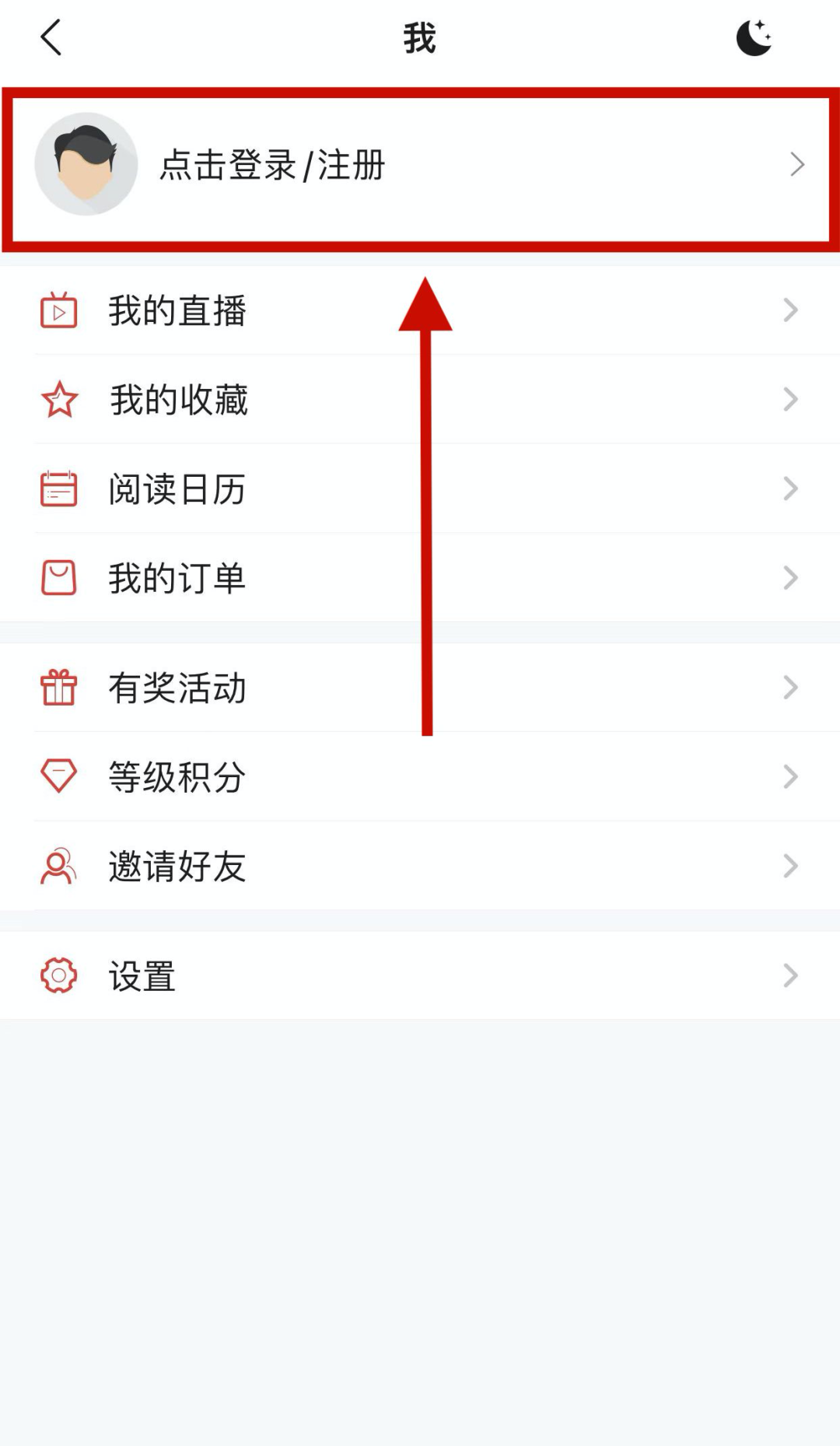Select the 我的直播 TV icon
Viewport: 840px width, 1446px height.
tap(58, 310)
